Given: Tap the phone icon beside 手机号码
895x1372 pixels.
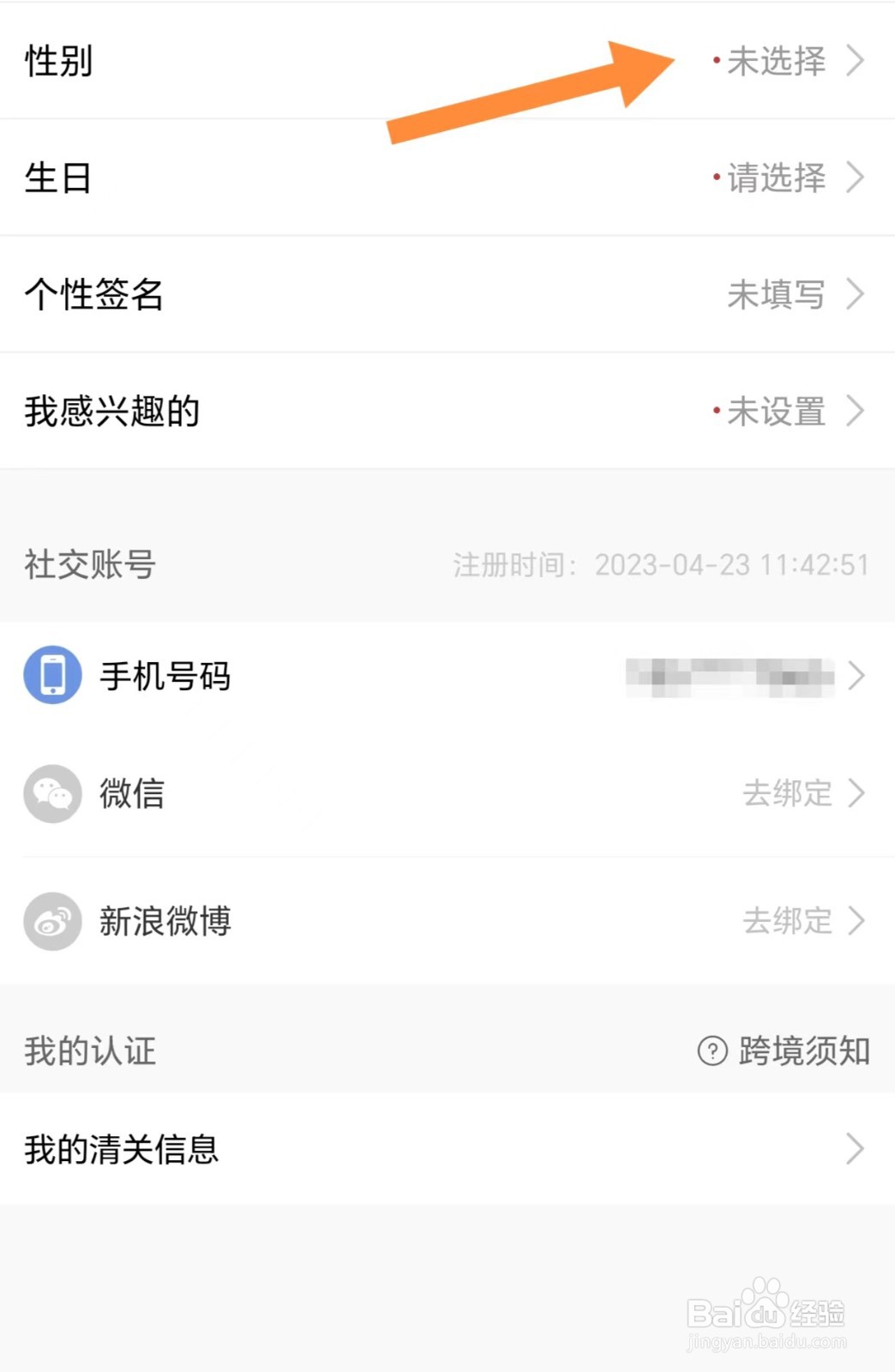Looking at the screenshot, I should [x=52, y=675].
